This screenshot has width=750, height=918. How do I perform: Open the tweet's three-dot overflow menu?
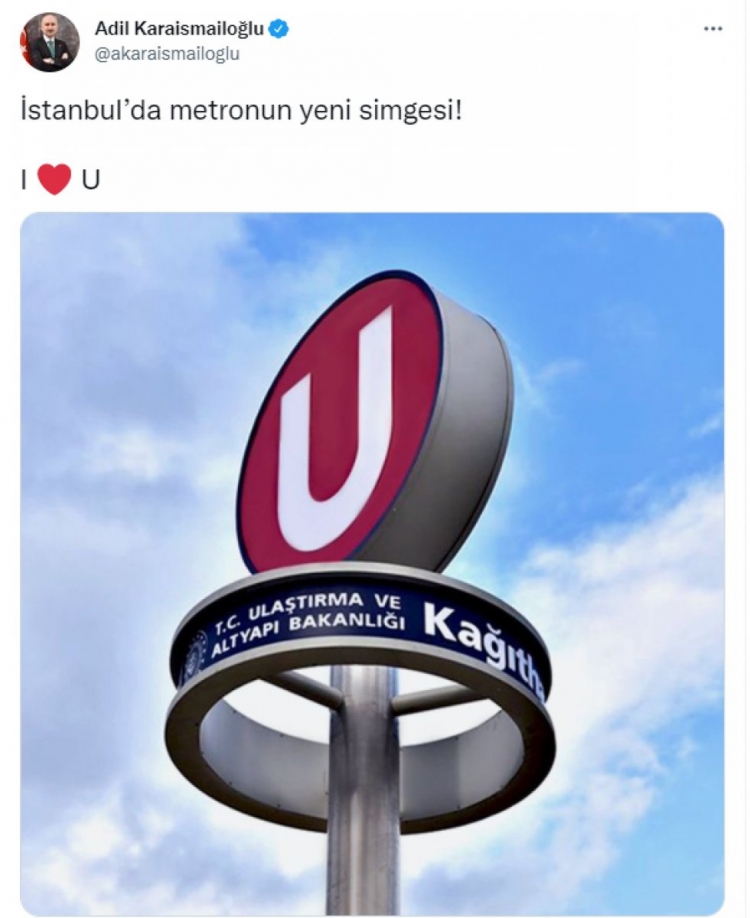click(712, 30)
